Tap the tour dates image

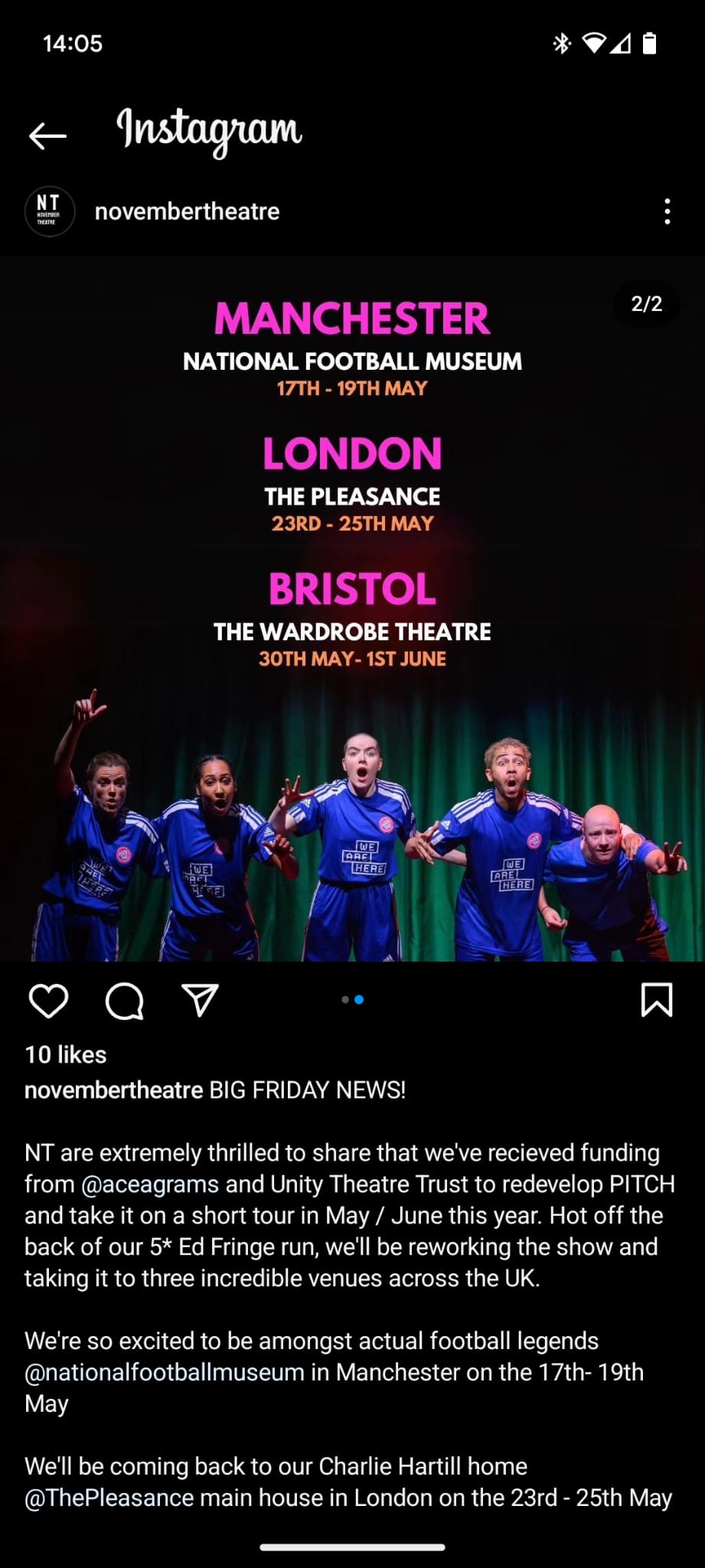pyautogui.click(x=352, y=609)
